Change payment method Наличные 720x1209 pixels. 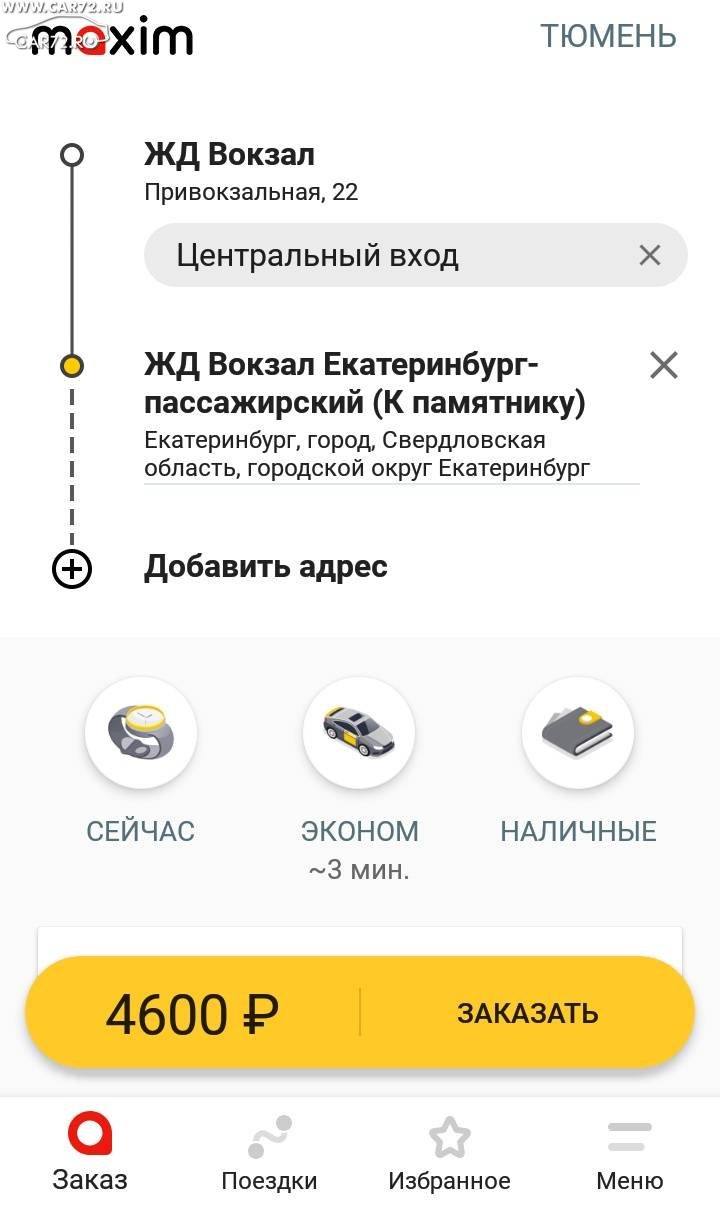pyautogui.click(x=578, y=735)
